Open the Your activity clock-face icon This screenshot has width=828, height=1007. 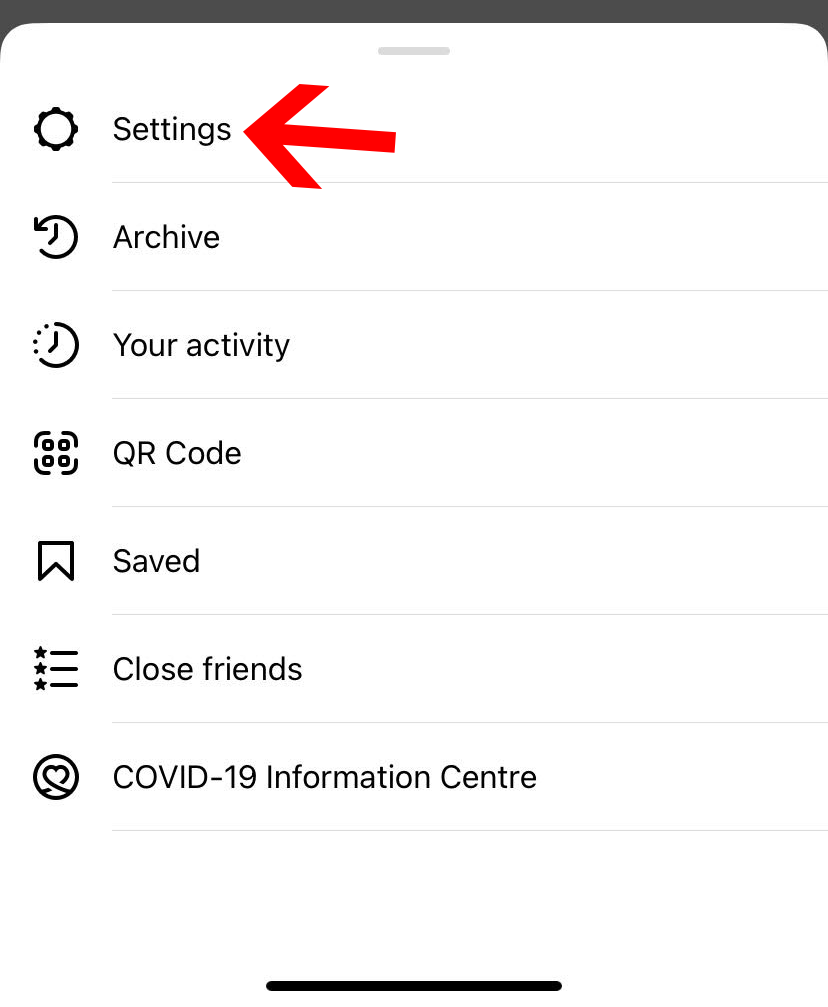tap(55, 345)
